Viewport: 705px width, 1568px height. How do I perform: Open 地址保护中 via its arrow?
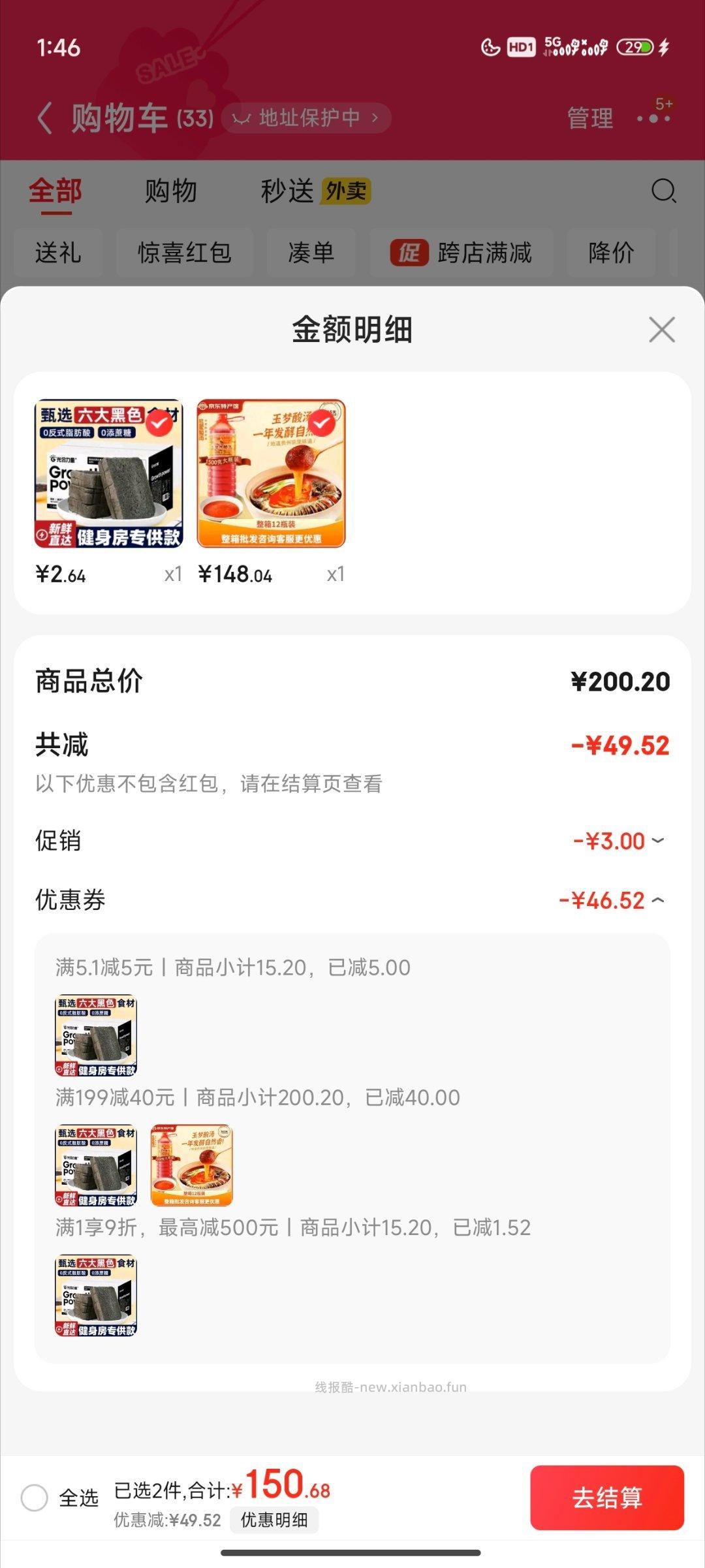click(374, 118)
